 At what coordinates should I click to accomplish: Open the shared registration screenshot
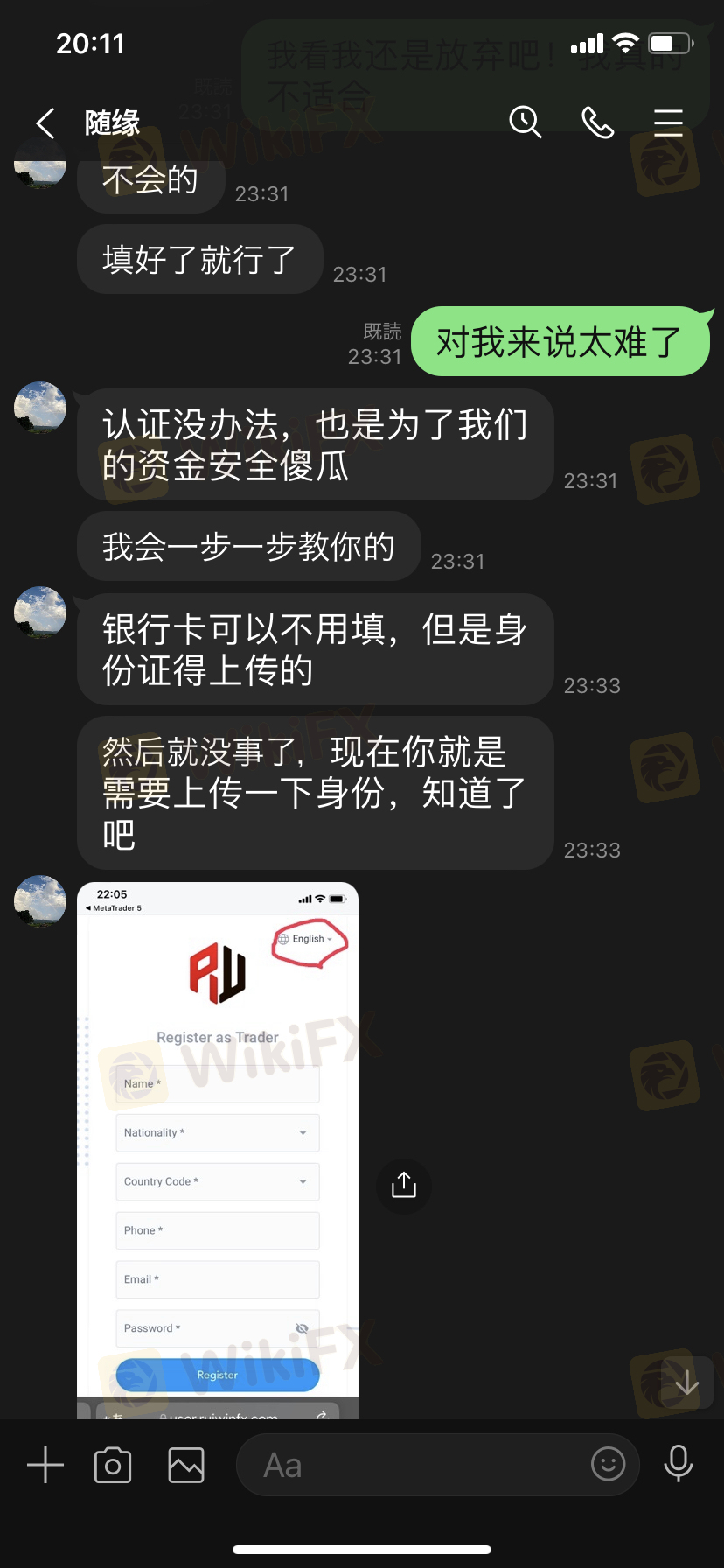218,1150
